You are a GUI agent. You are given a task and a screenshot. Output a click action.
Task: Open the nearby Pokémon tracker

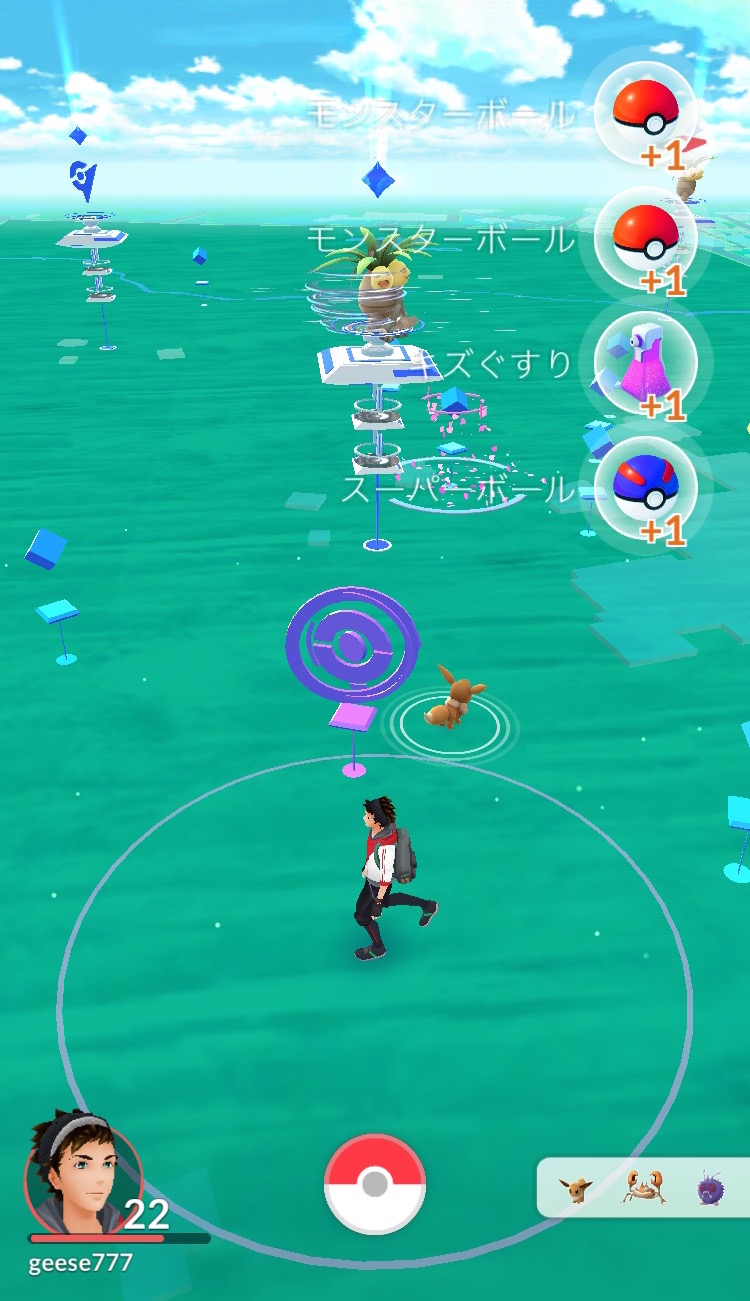click(x=644, y=1187)
